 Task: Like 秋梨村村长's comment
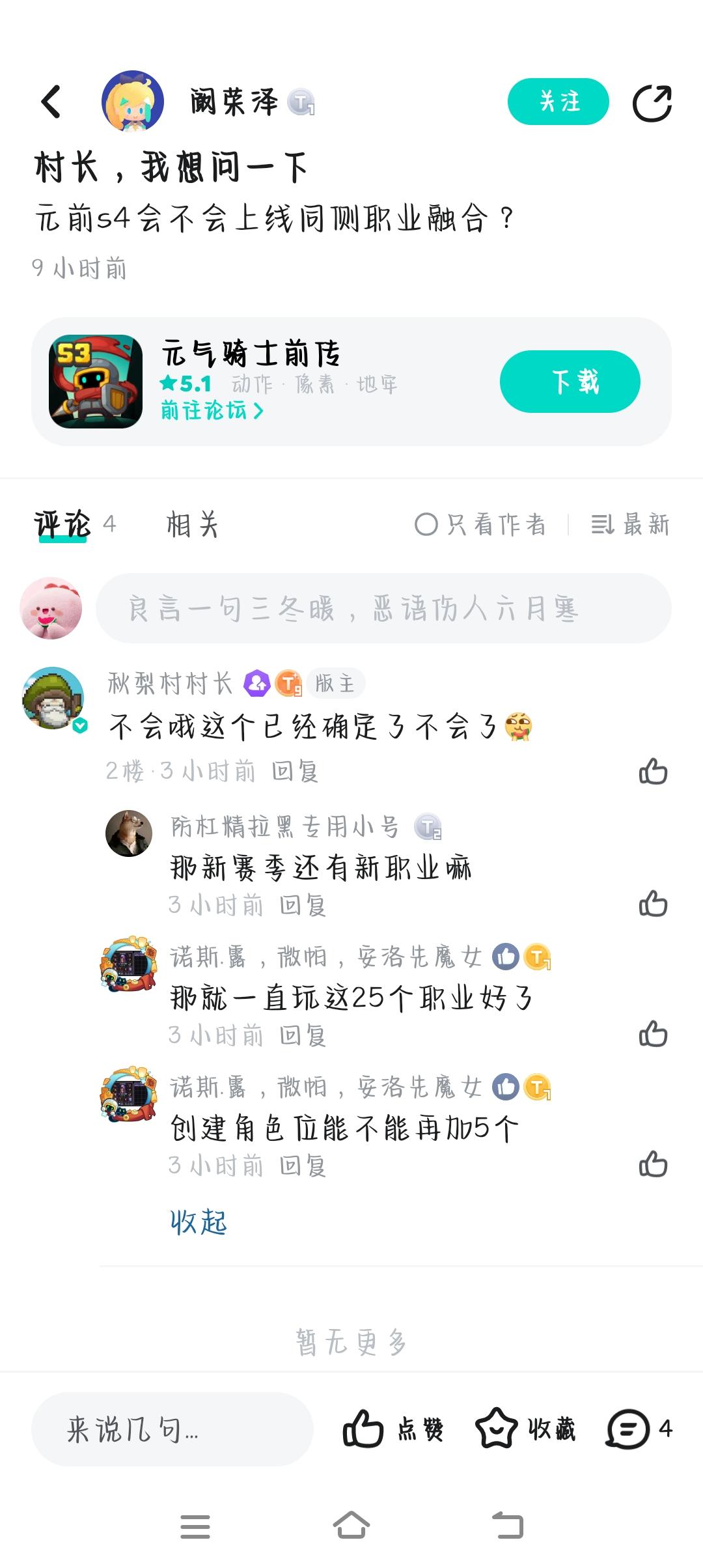[x=653, y=772]
